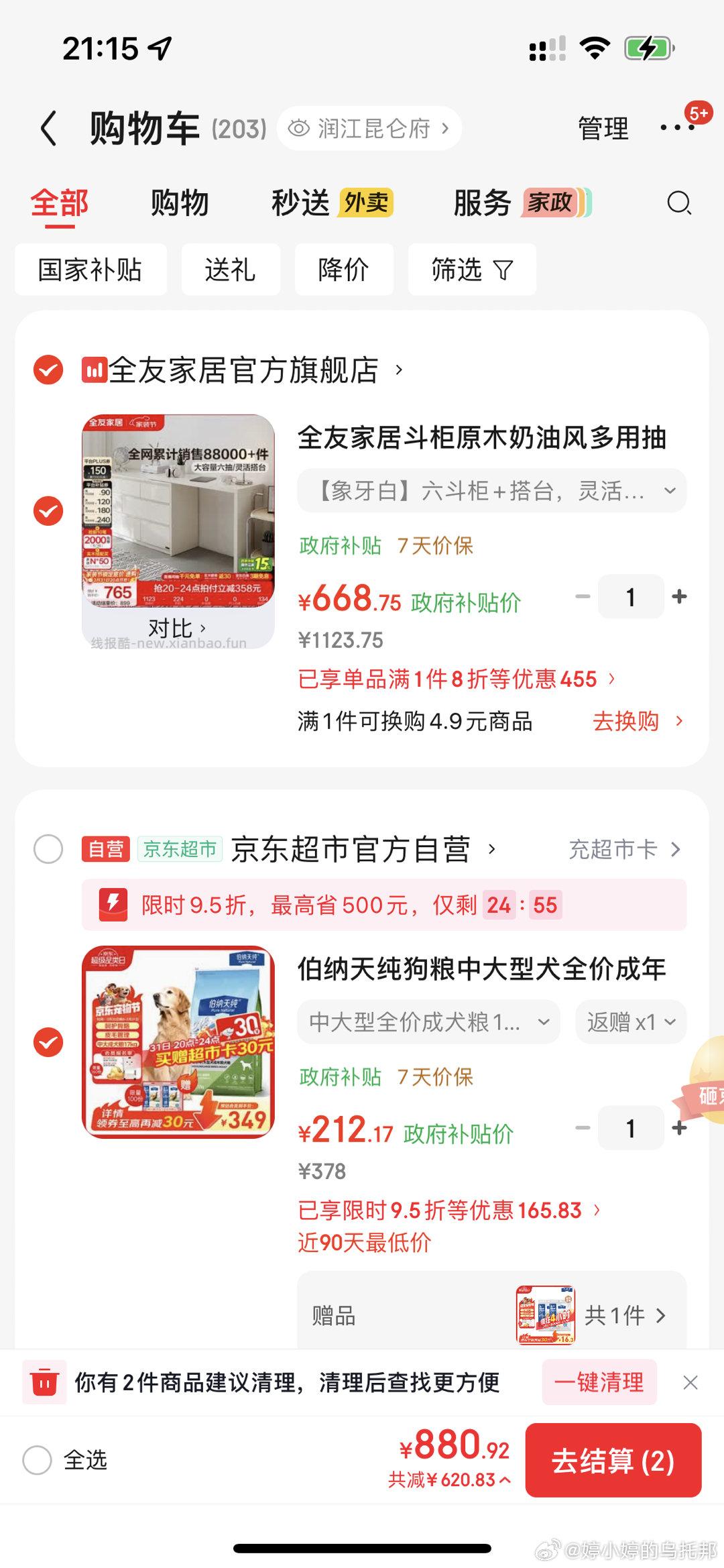Switch to the 购物 tab
Image resolution: width=724 pixels, height=1568 pixels.
[x=179, y=203]
